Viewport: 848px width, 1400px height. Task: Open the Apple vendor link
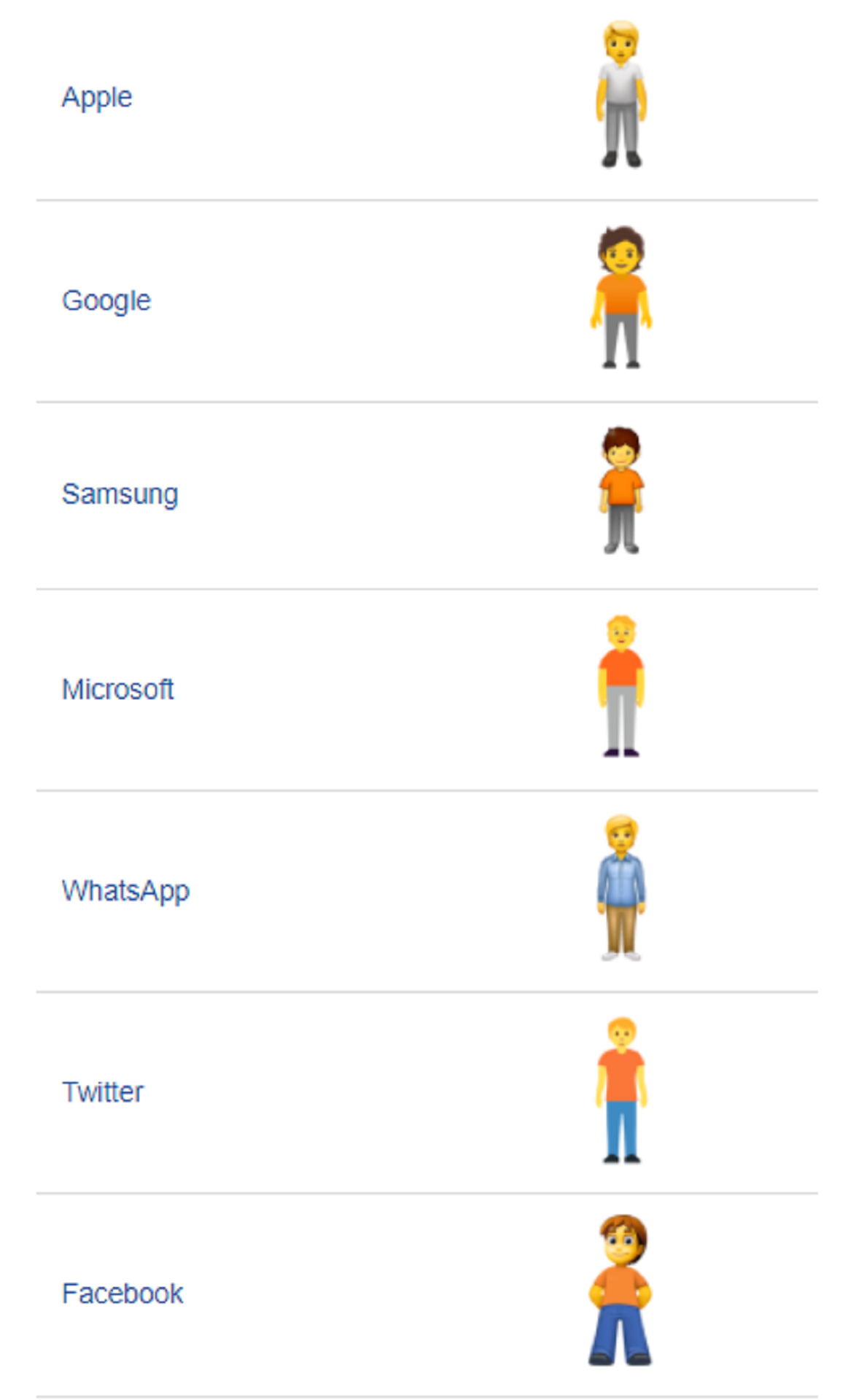tap(97, 98)
